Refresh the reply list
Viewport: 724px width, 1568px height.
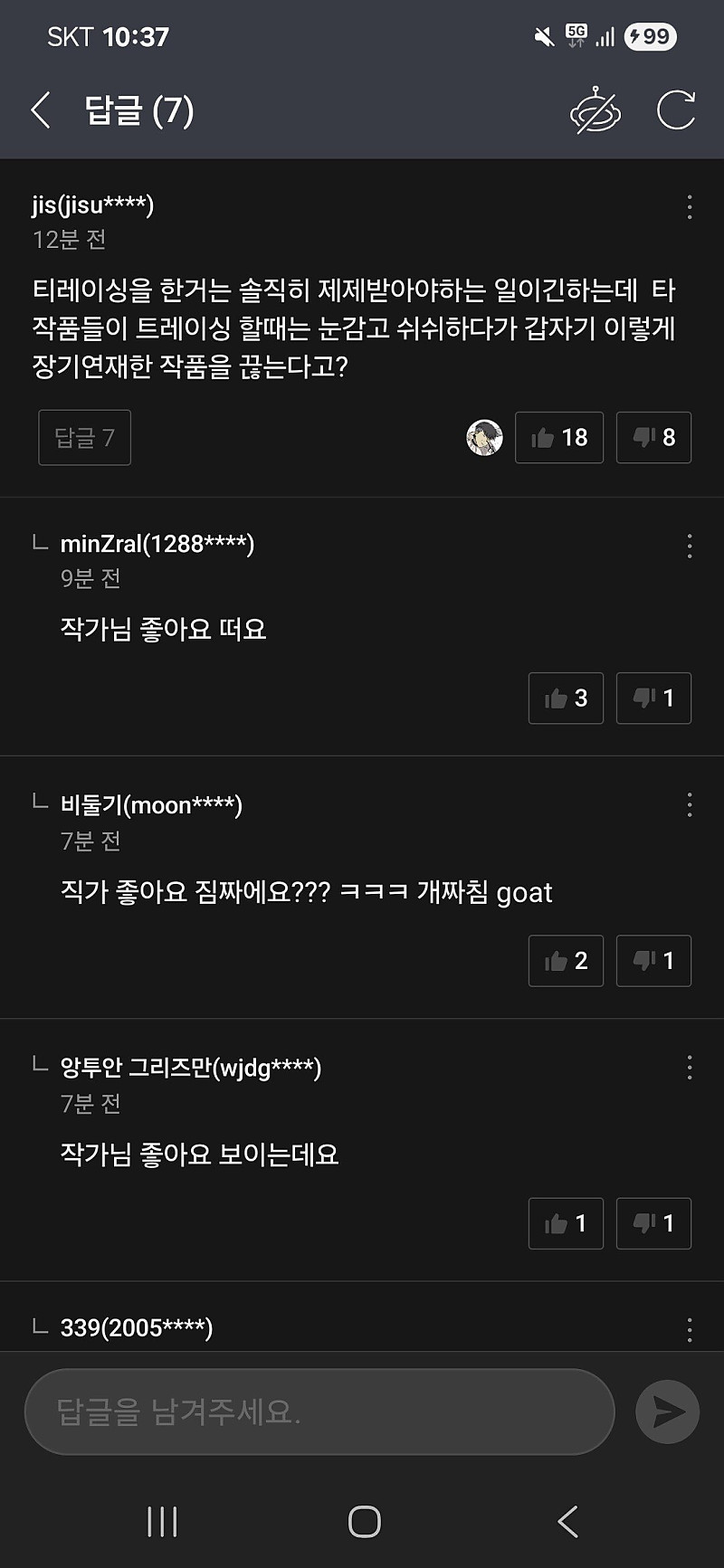pyautogui.click(x=676, y=110)
